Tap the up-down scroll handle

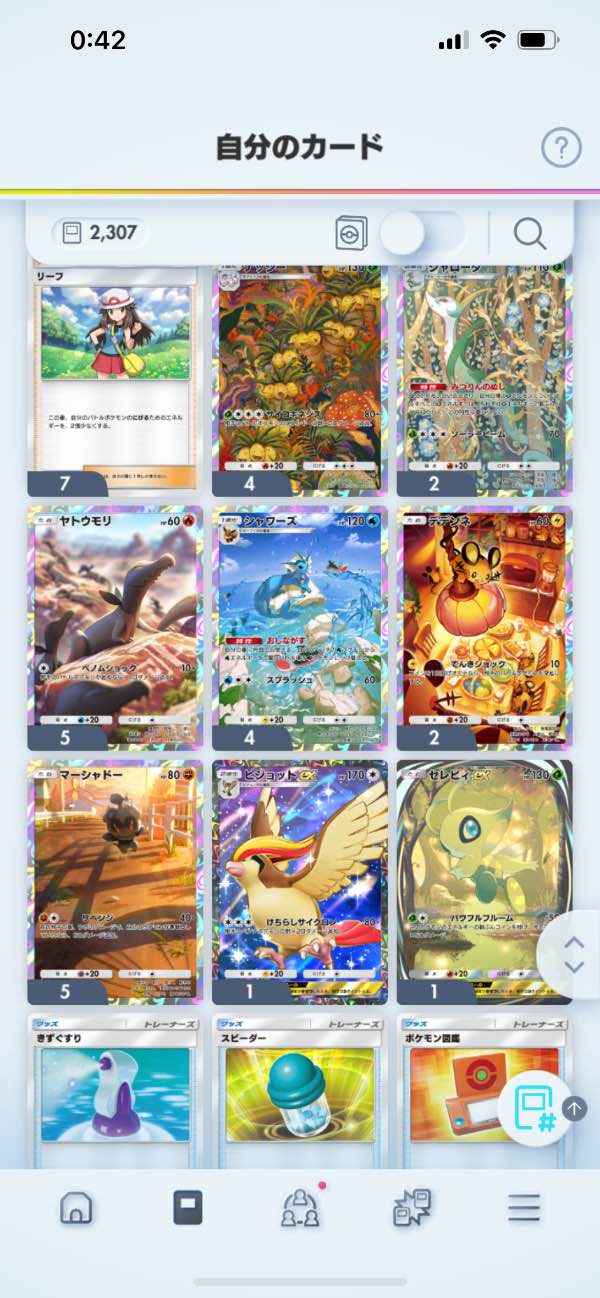[x=572, y=955]
